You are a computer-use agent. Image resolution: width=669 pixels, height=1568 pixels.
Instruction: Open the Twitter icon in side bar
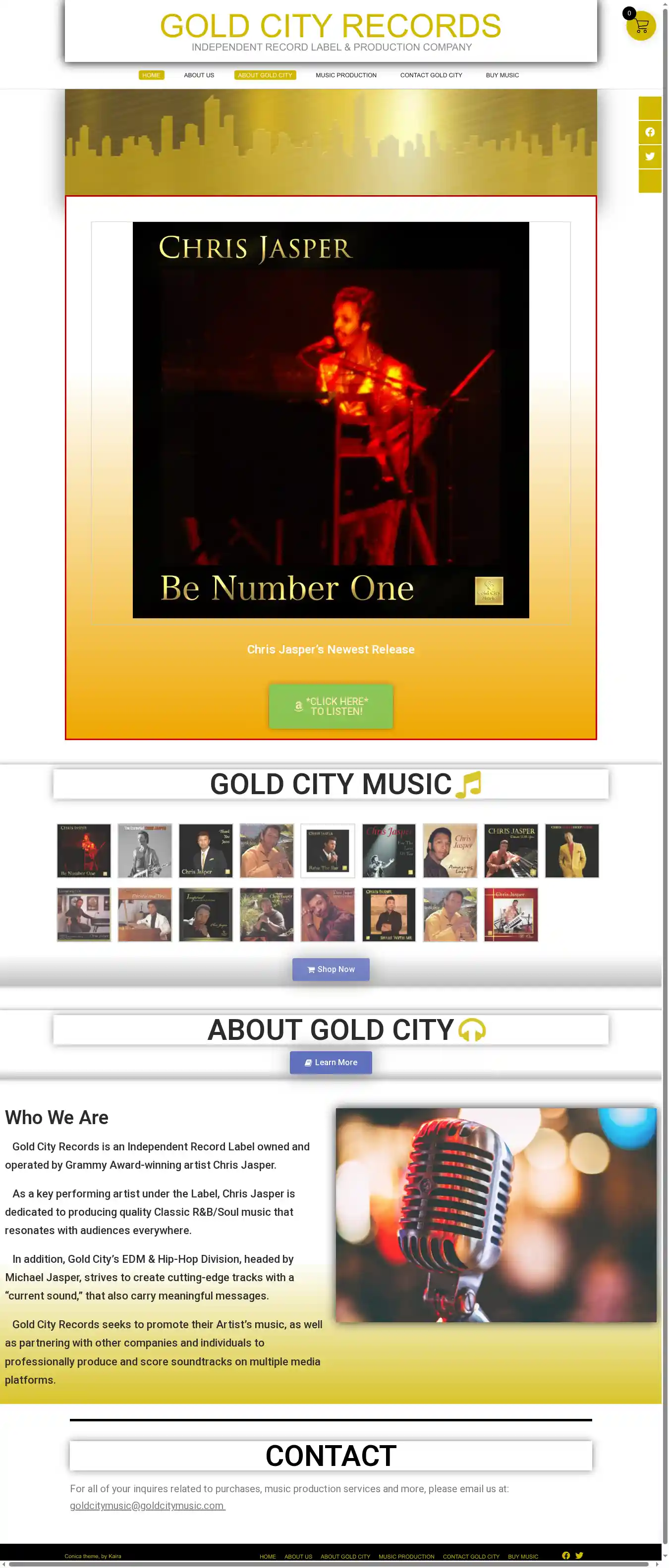[650, 157]
